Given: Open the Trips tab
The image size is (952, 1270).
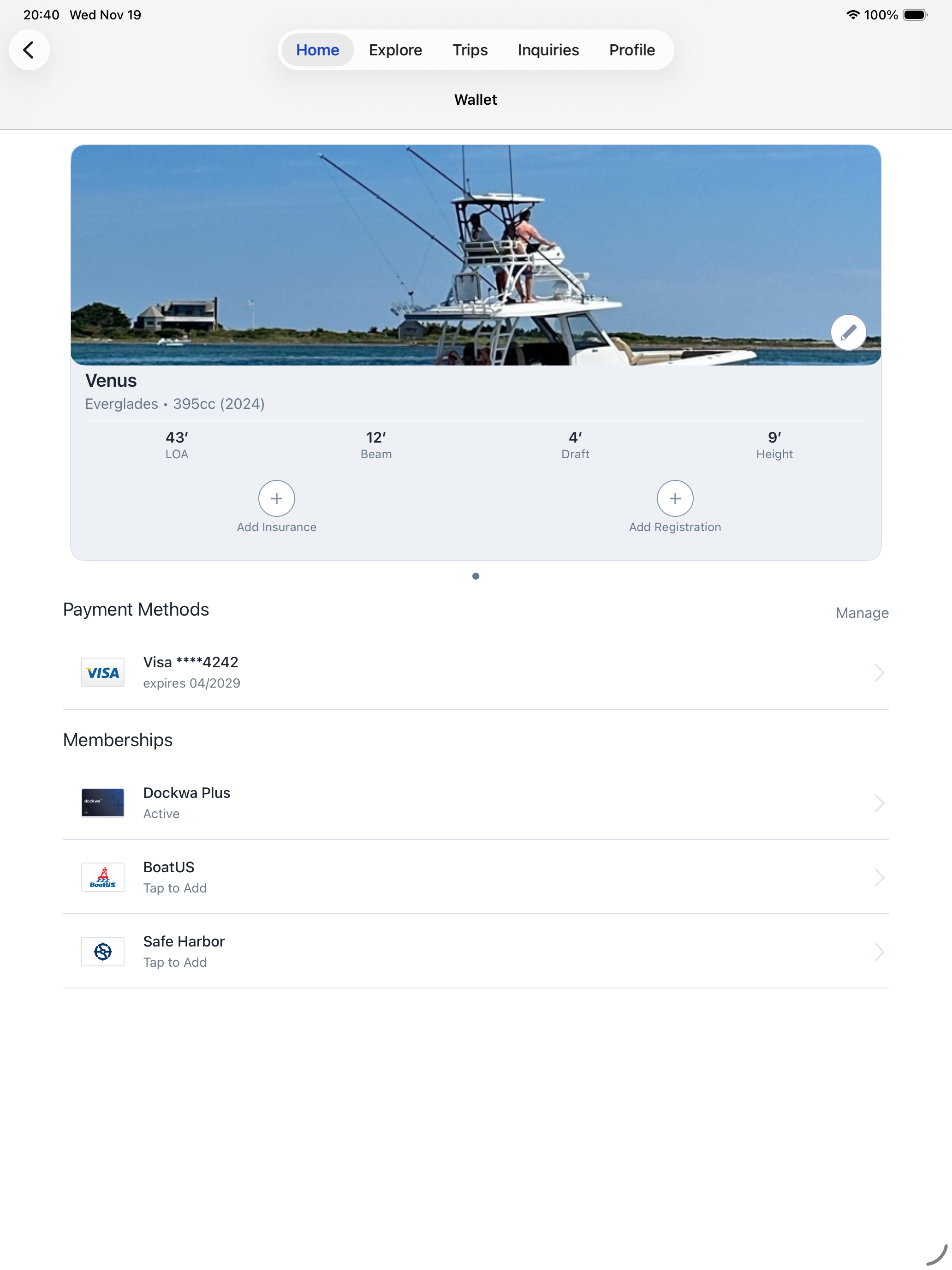Looking at the screenshot, I should point(470,49).
